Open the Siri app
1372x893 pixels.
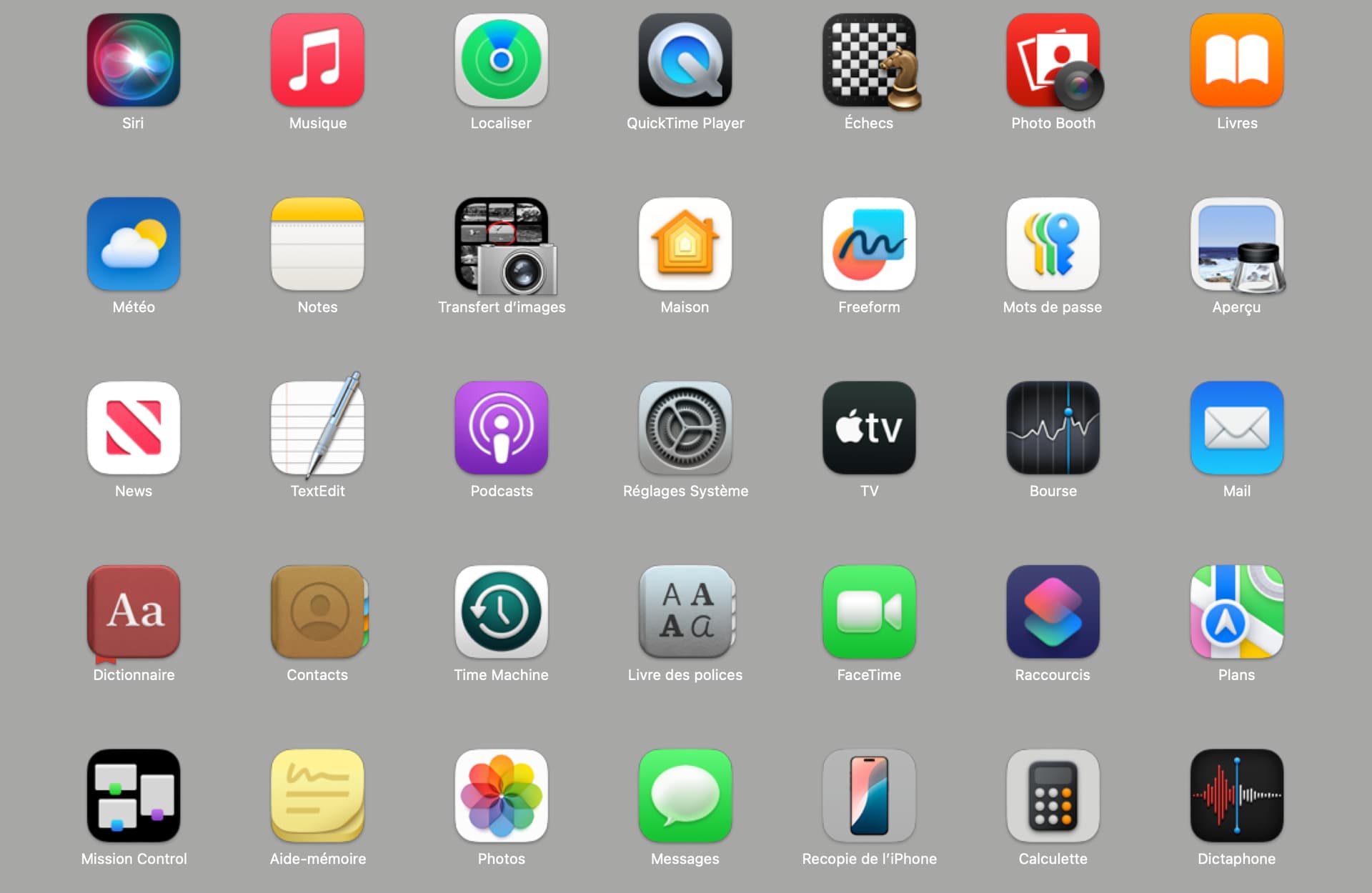click(134, 61)
